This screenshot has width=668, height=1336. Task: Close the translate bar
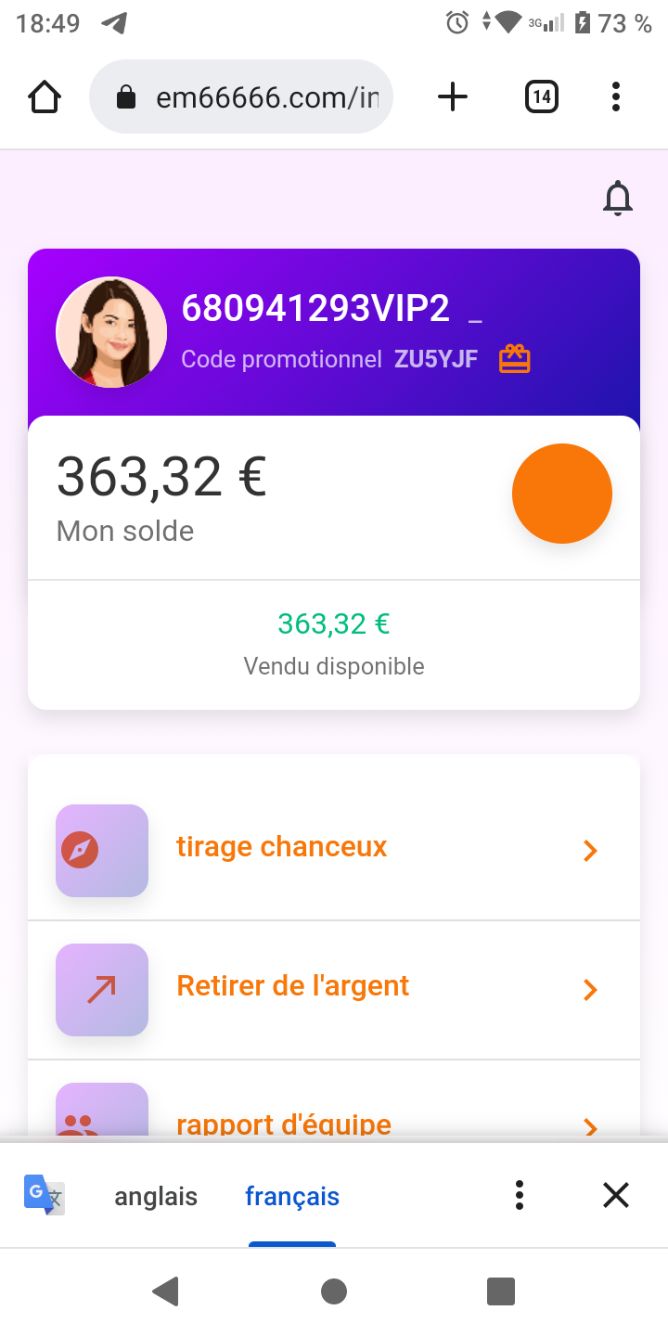click(616, 1195)
